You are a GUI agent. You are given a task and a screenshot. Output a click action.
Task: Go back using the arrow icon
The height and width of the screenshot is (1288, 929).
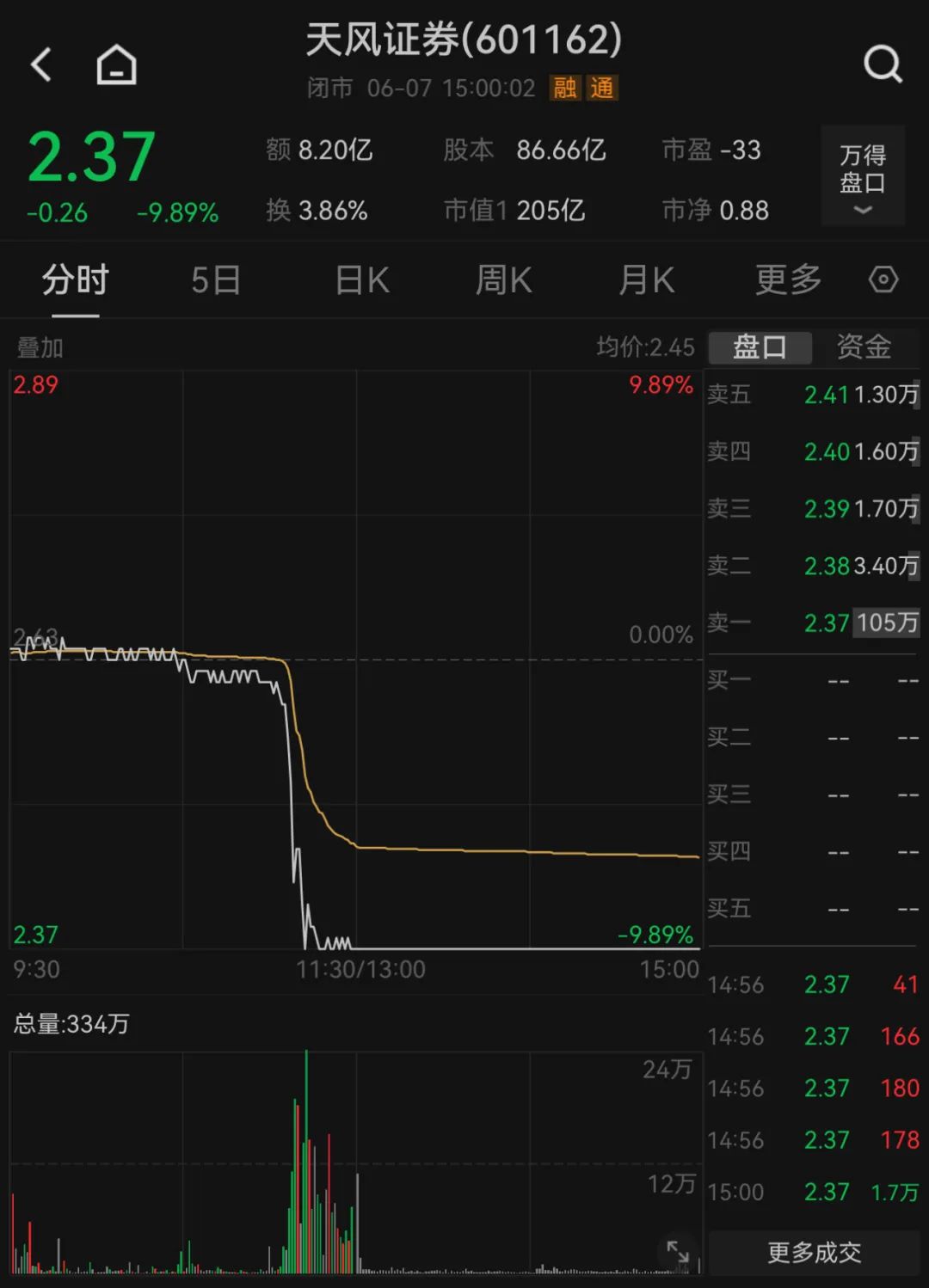(41, 64)
